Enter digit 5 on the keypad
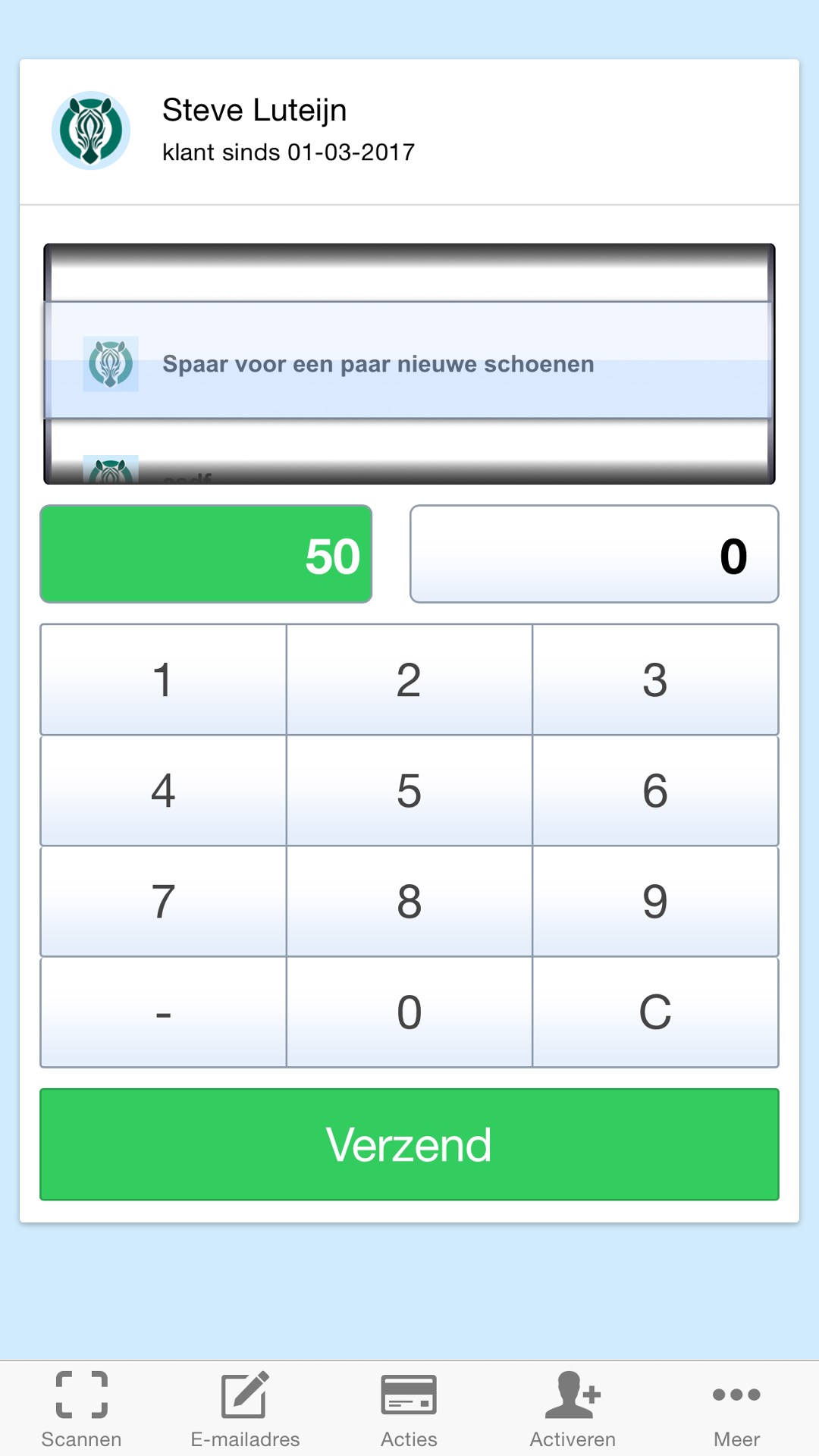Screen dimensions: 819x1456 [409, 790]
